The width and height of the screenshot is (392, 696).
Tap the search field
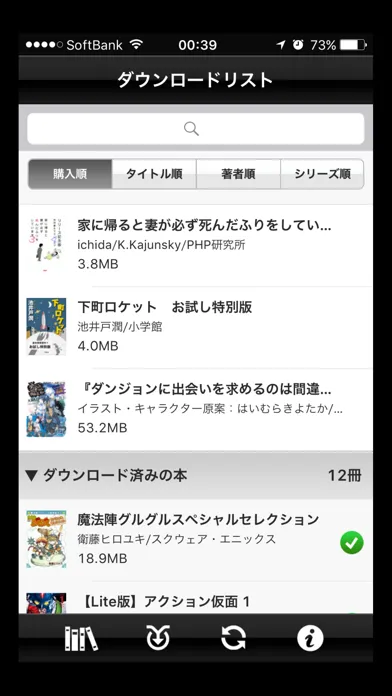(x=196, y=129)
